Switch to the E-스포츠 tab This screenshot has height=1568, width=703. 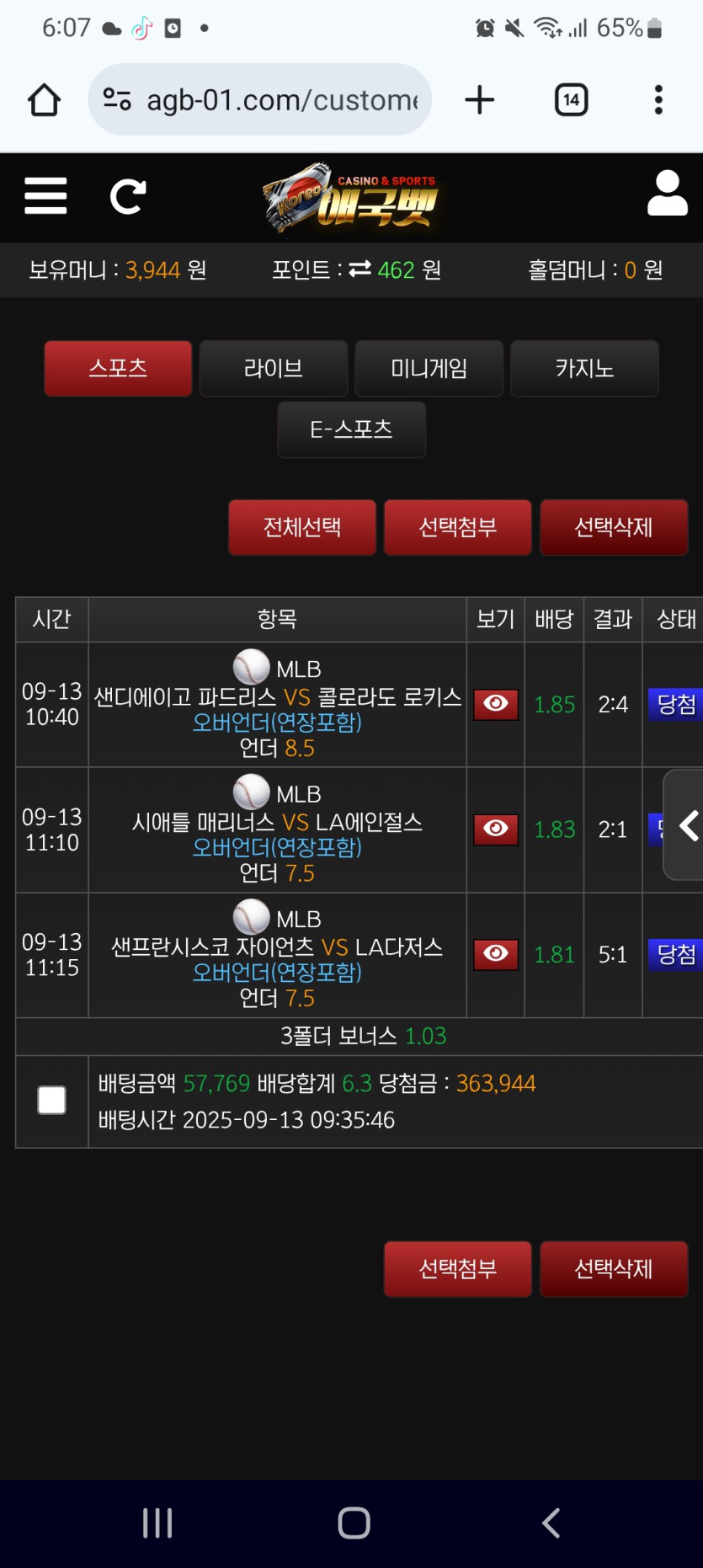point(351,429)
